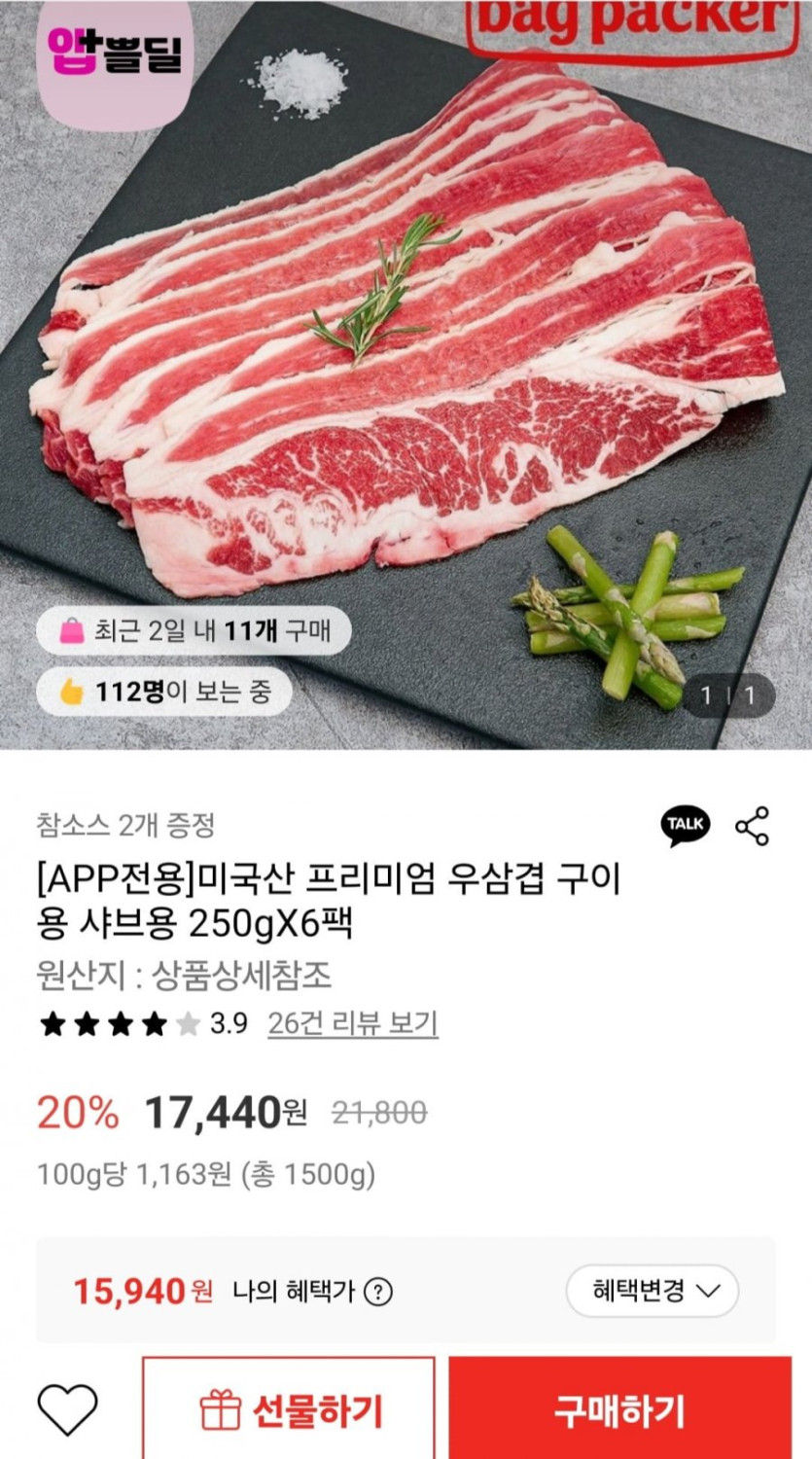Click the share icon next to TALK
This screenshot has height=1459, width=812.
(752, 824)
